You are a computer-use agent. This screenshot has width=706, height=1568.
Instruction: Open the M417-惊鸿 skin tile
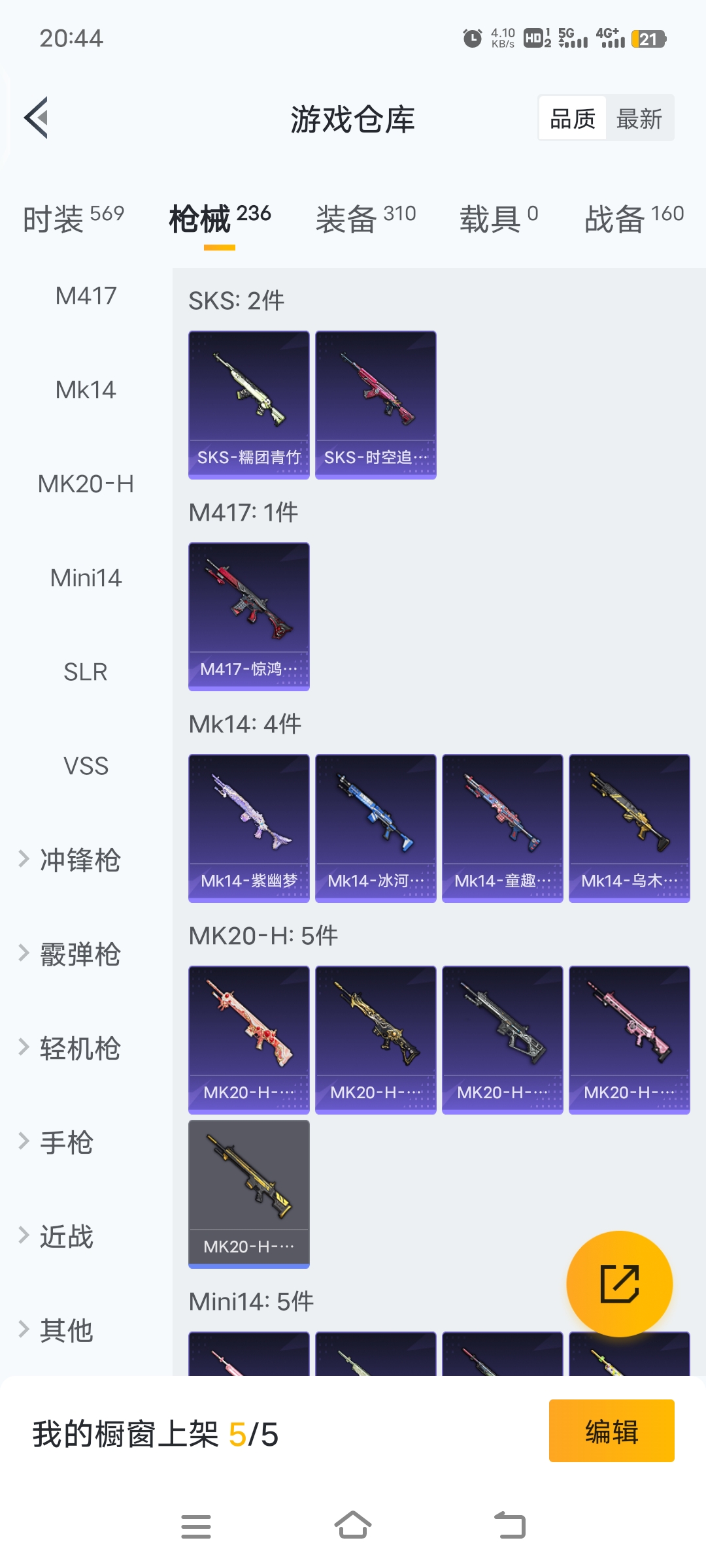tap(248, 616)
